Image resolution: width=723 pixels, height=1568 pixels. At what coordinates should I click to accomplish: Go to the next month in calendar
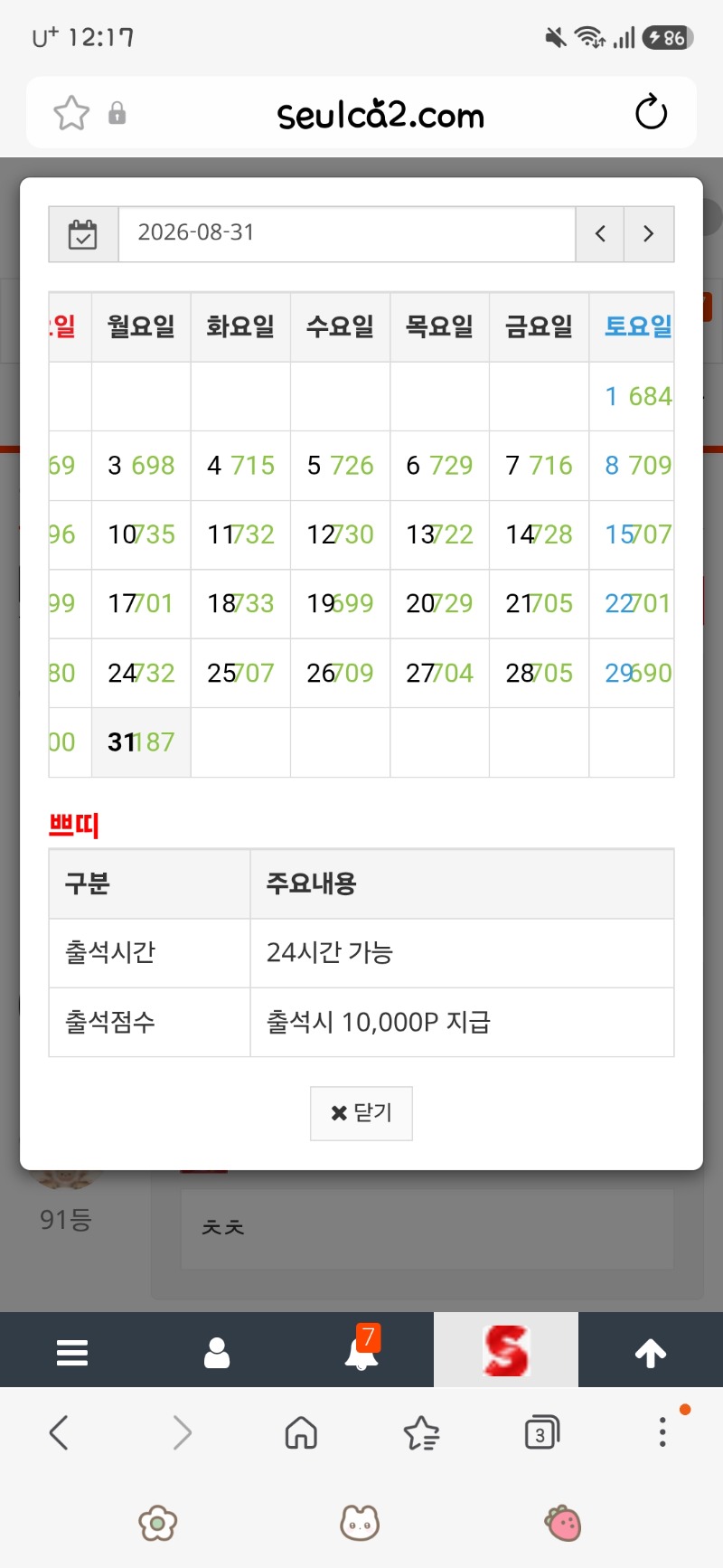tap(649, 233)
